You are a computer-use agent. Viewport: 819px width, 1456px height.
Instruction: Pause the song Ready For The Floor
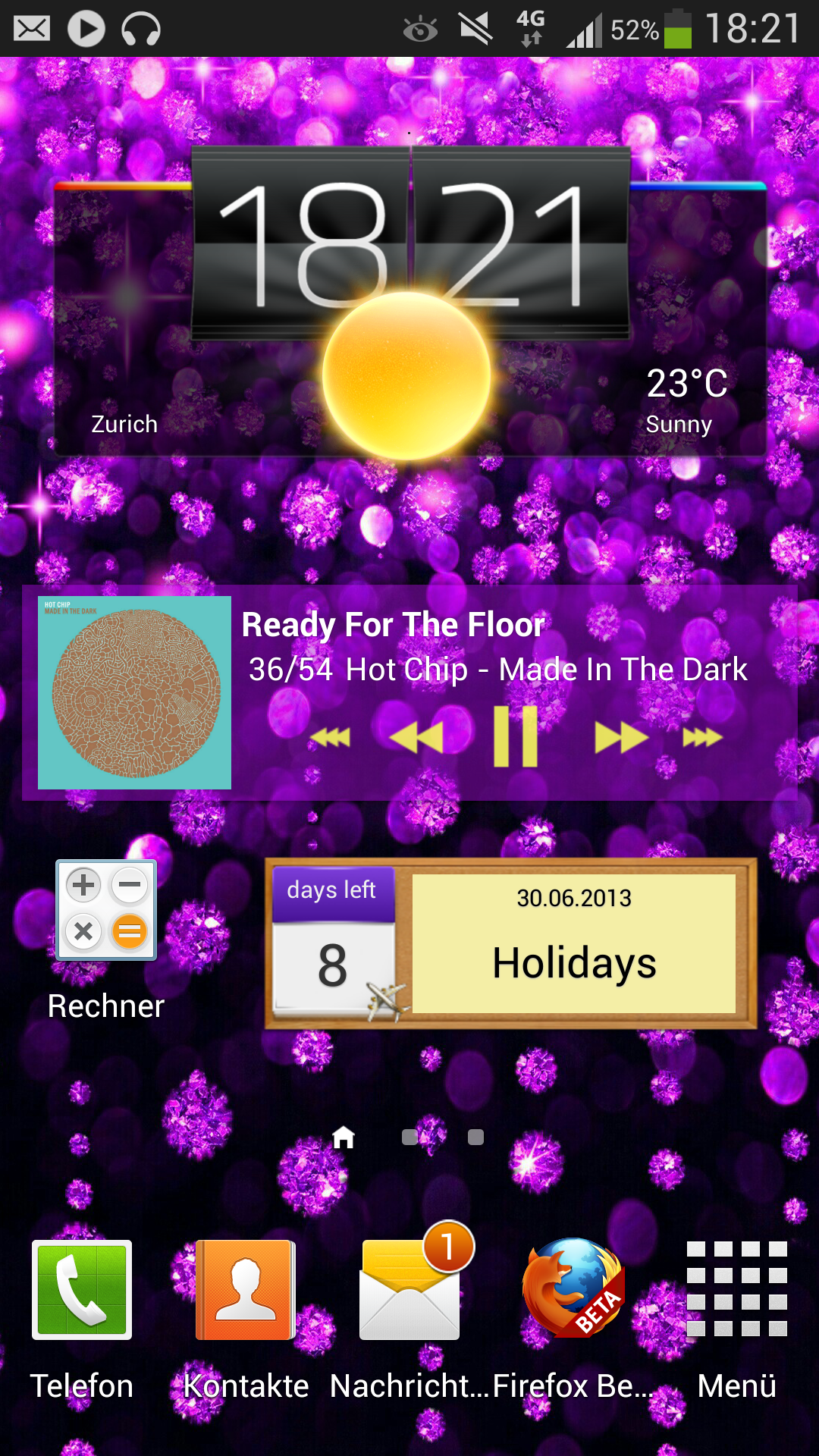516,736
